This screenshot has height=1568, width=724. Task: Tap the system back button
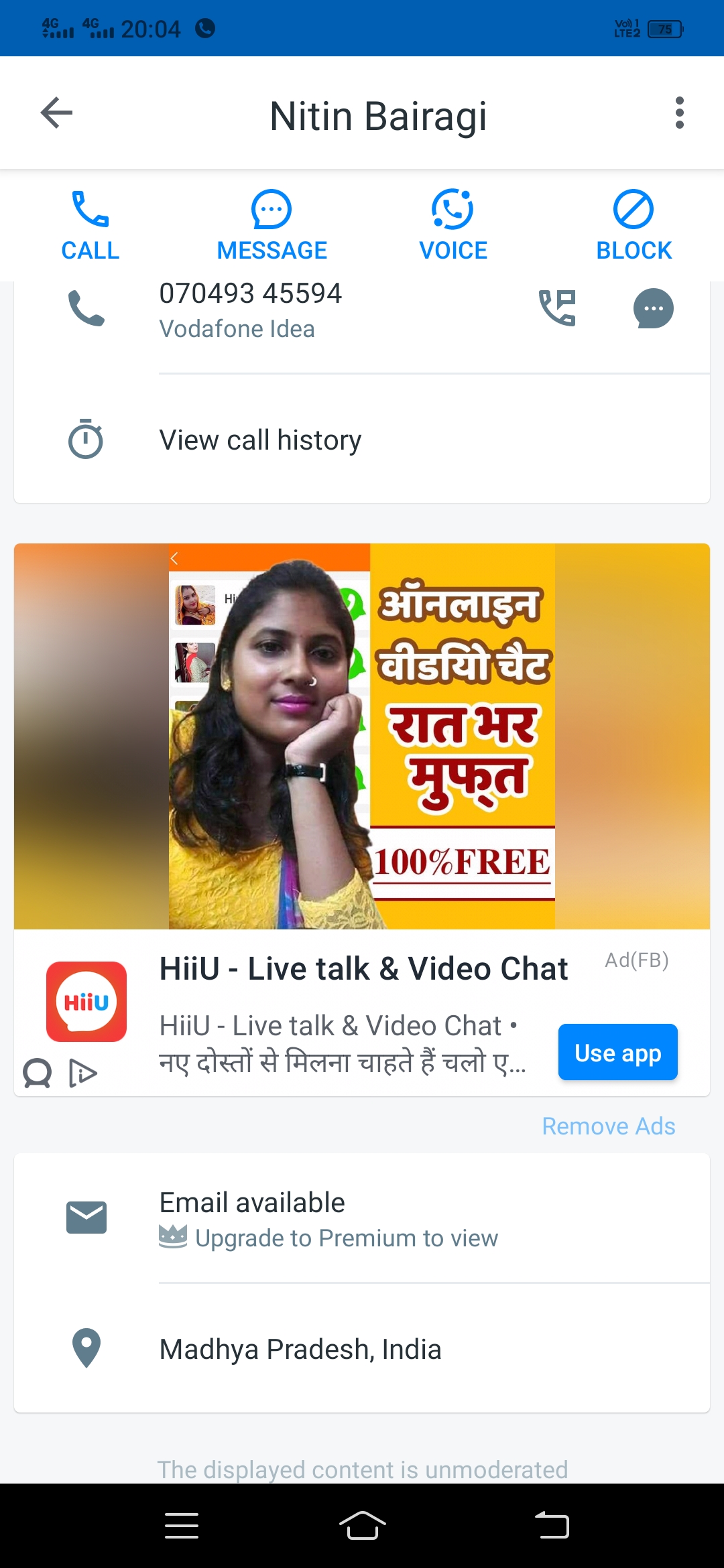click(x=552, y=1526)
